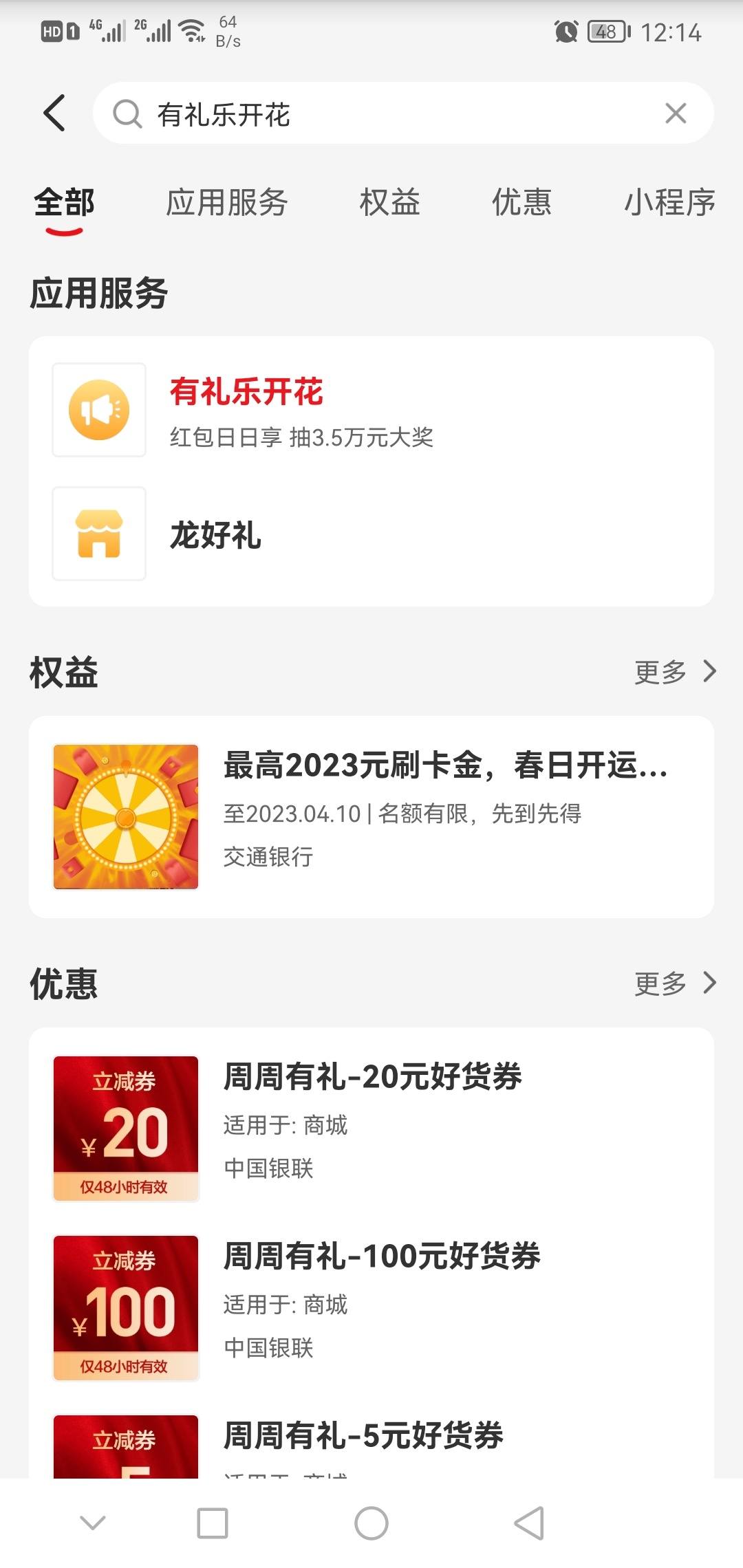Switch to the 应用服务 tab
Image resolution: width=743 pixels, height=1568 pixels.
click(x=226, y=202)
